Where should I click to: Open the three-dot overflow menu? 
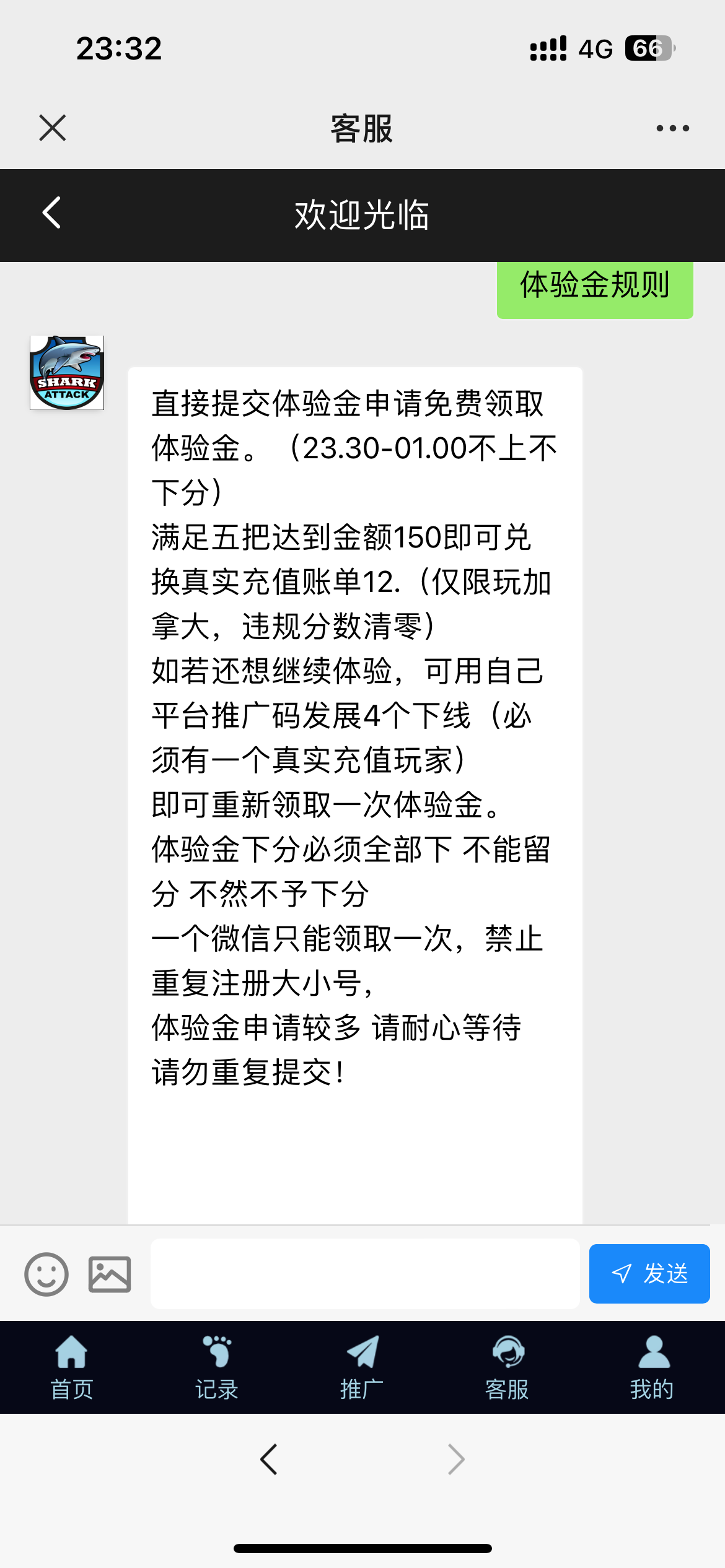[672, 128]
